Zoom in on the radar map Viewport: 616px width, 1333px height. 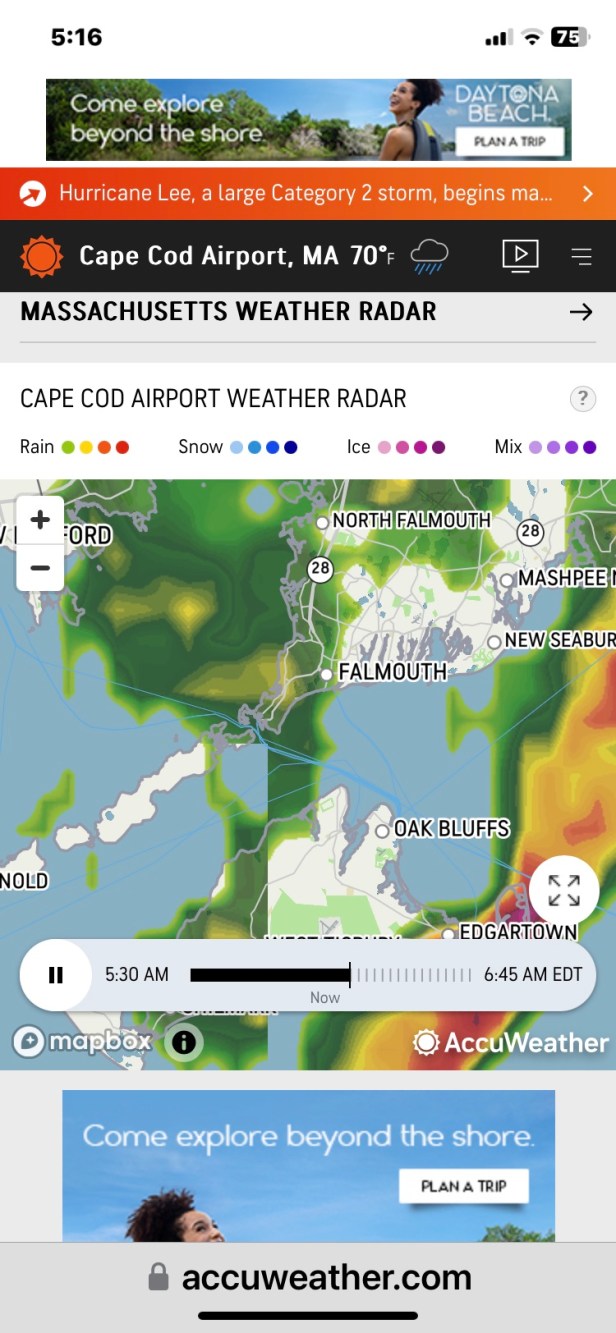tap(40, 520)
